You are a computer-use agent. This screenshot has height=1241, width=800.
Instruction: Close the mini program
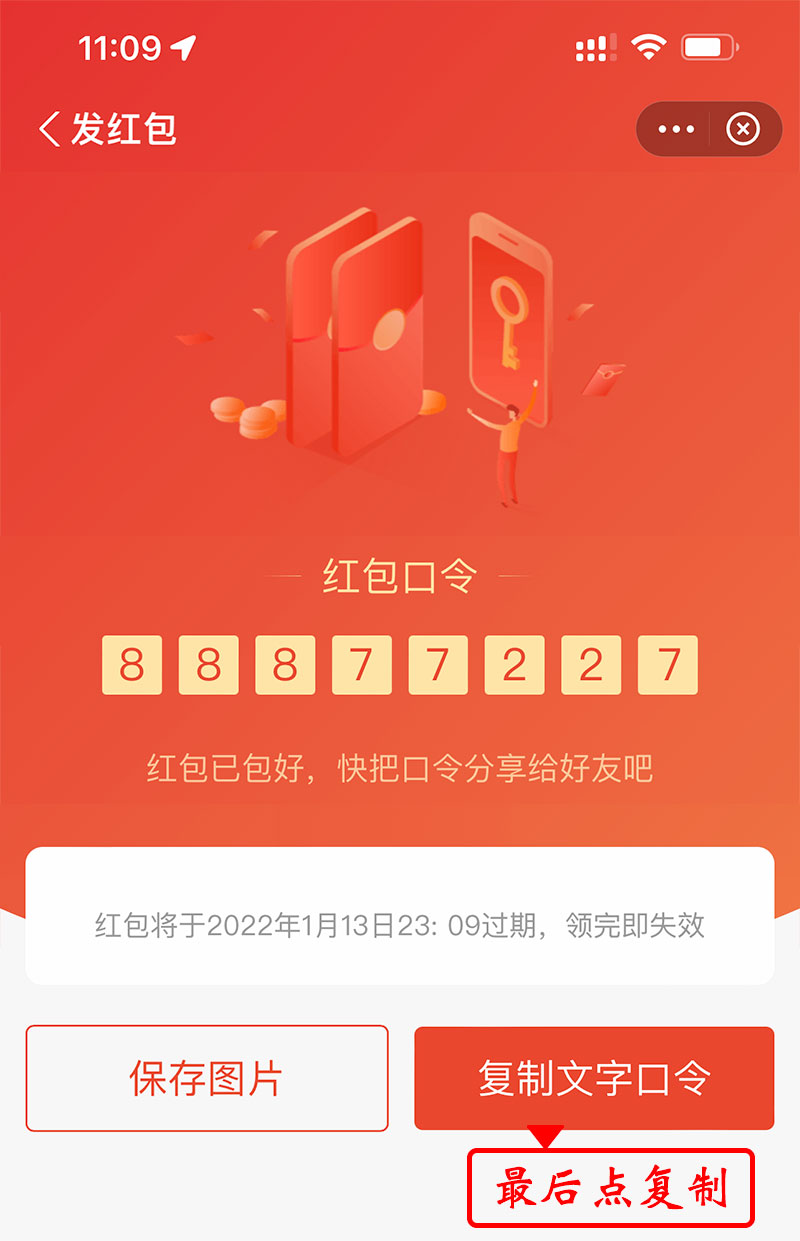click(743, 130)
